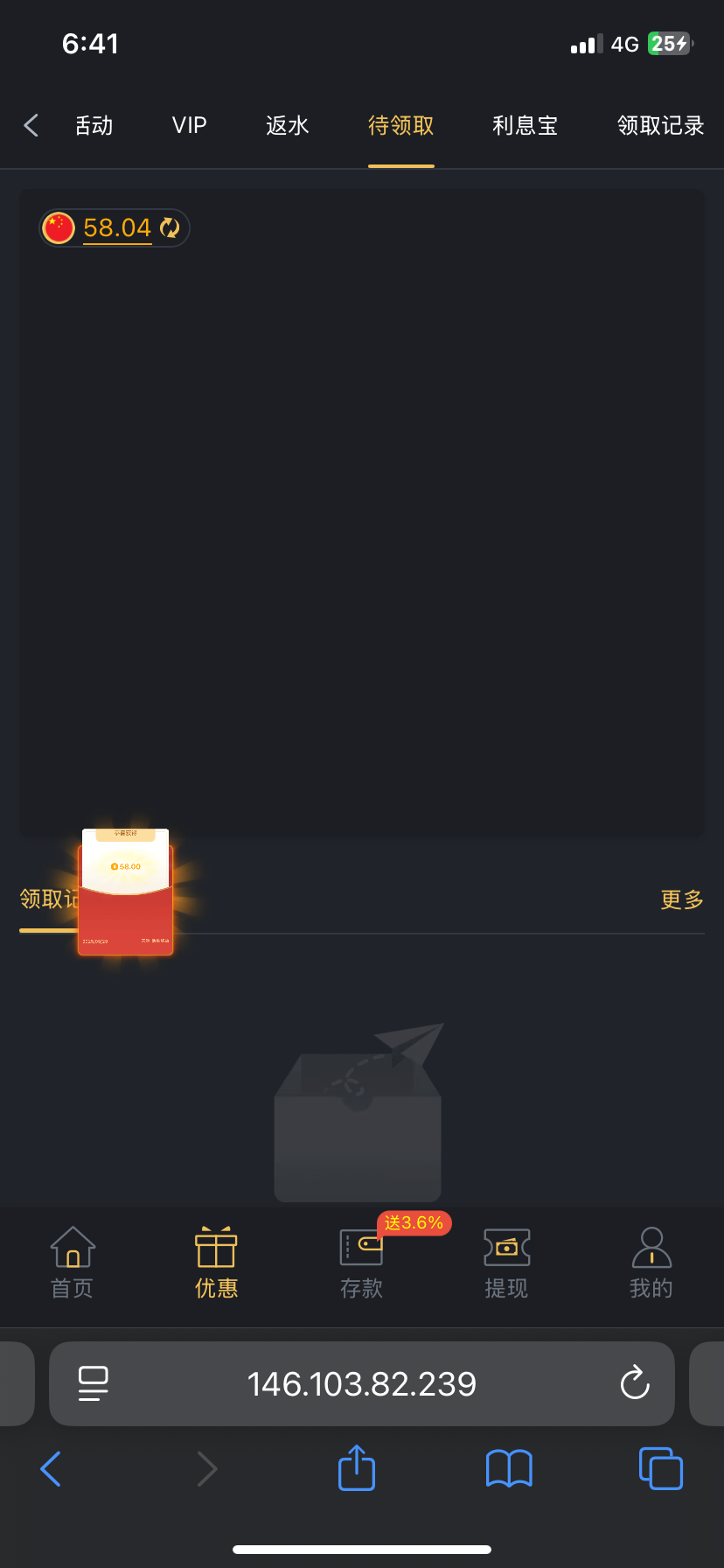Viewport: 724px width, 1568px height.
Task: Switch to the VIP tab
Action: coord(189,125)
